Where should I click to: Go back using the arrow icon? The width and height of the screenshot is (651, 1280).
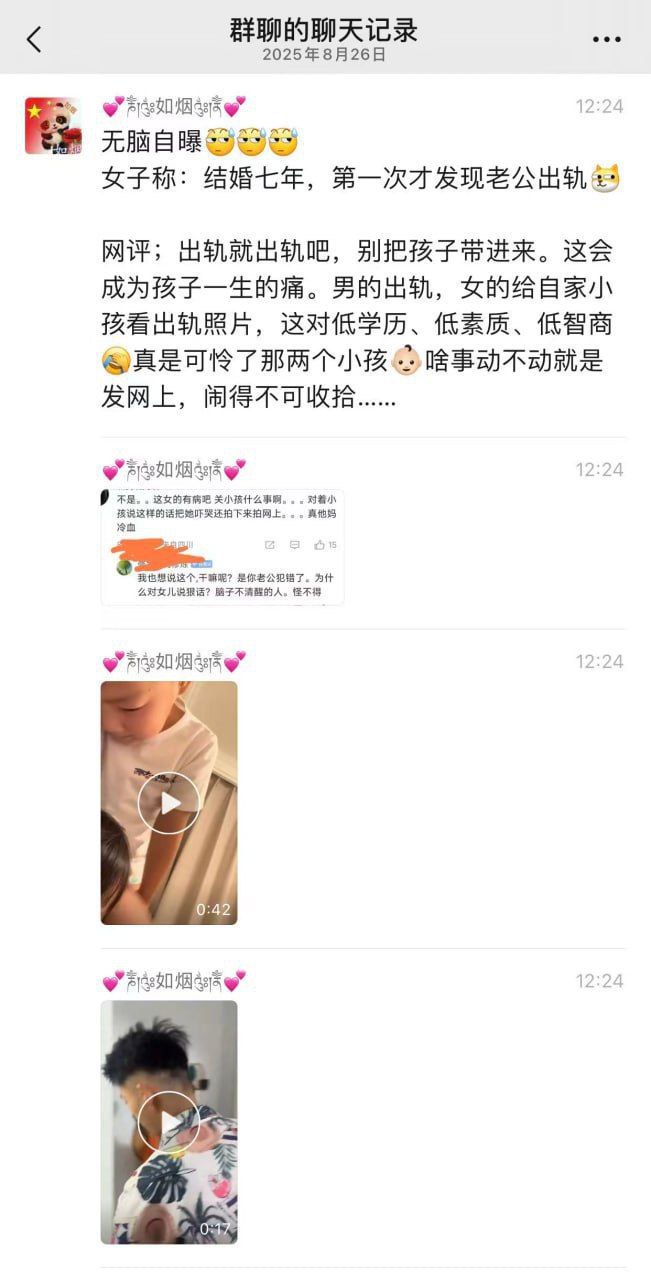click(x=34, y=39)
